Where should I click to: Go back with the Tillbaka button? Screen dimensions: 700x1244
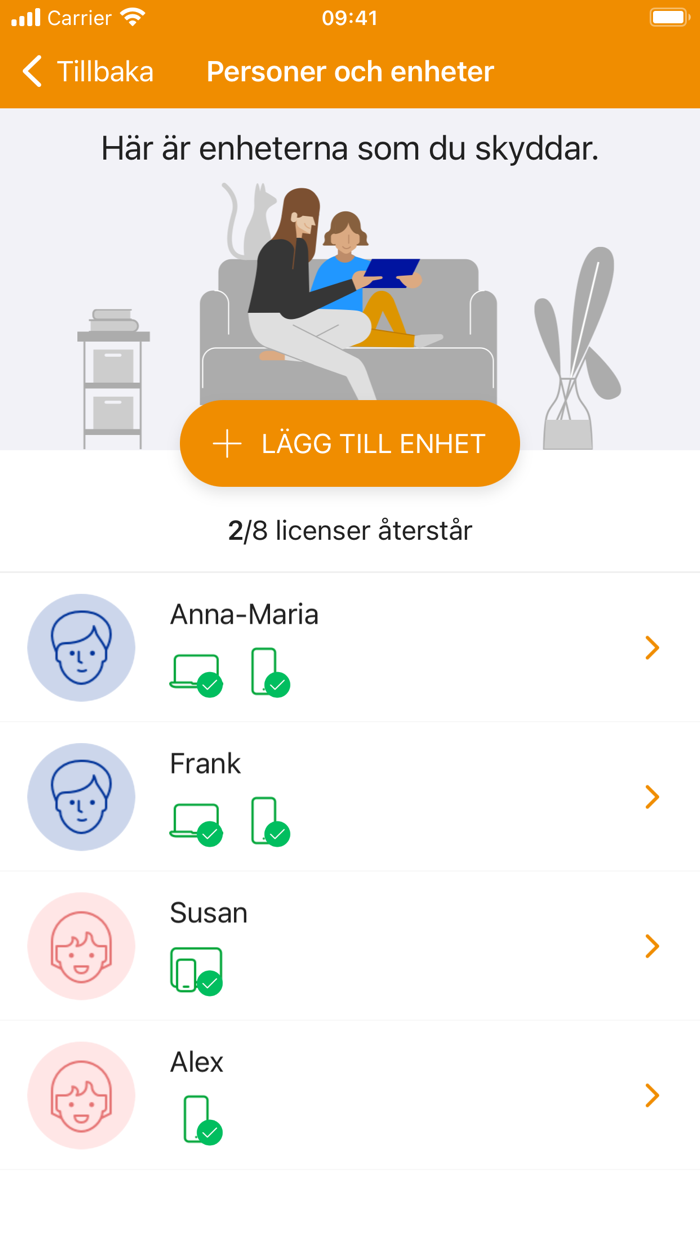pos(88,72)
